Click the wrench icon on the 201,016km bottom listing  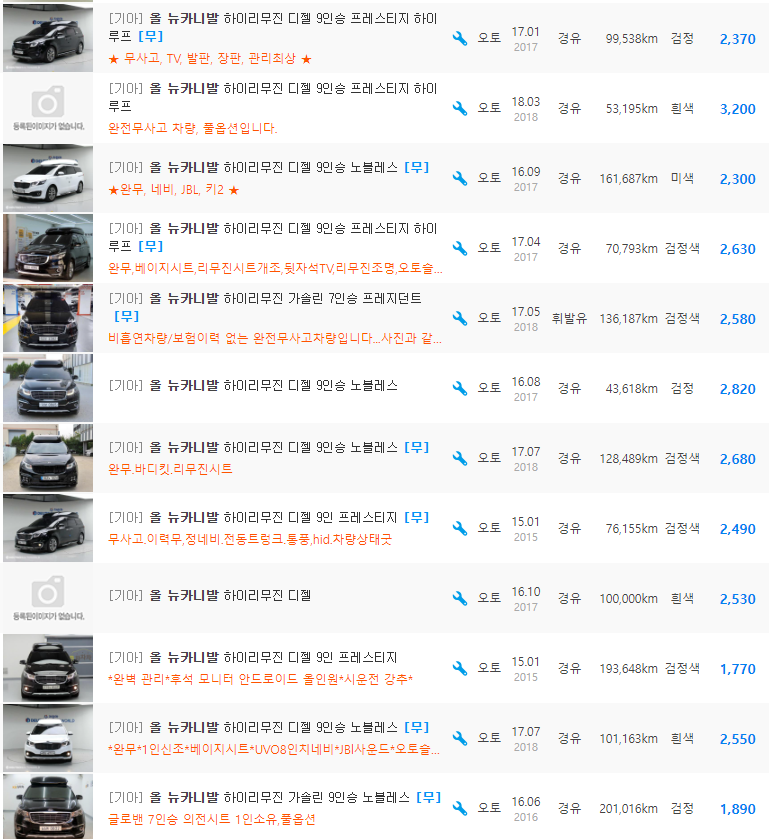pos(460,807)
